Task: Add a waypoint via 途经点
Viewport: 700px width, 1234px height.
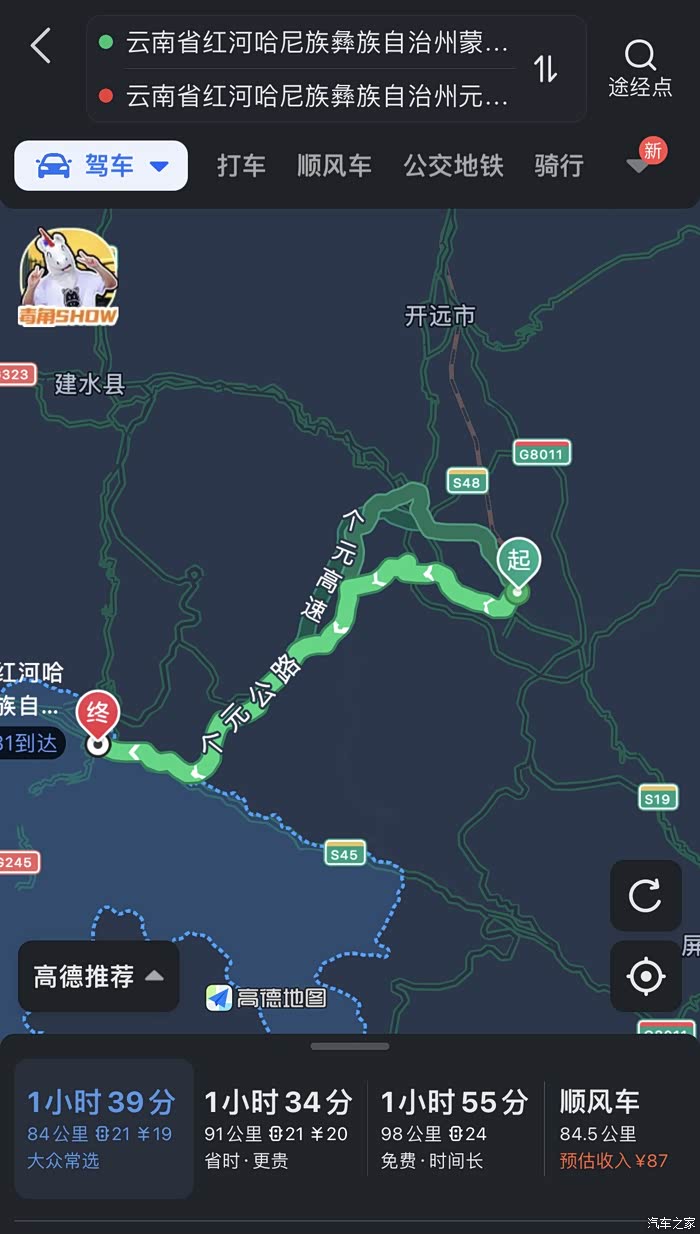Action: coord(640,68)
